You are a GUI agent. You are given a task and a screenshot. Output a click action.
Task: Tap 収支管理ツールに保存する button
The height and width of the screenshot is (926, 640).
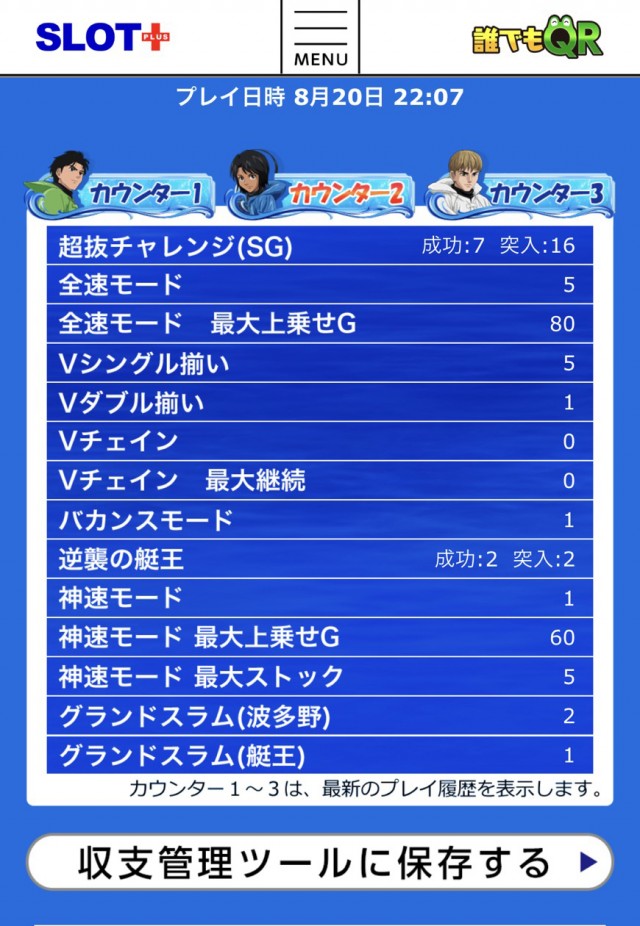click(x=320, y=862)
